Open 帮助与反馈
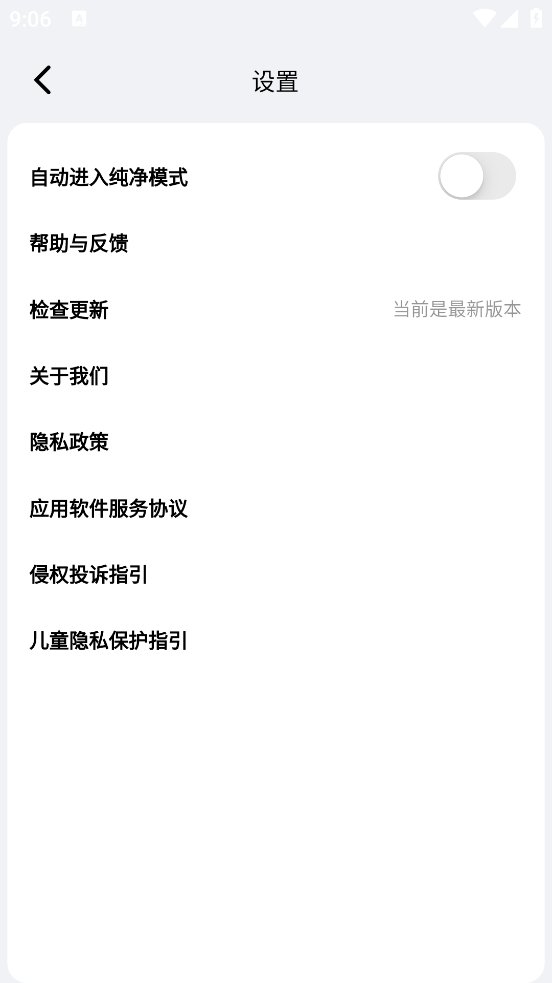 (276, 243)
